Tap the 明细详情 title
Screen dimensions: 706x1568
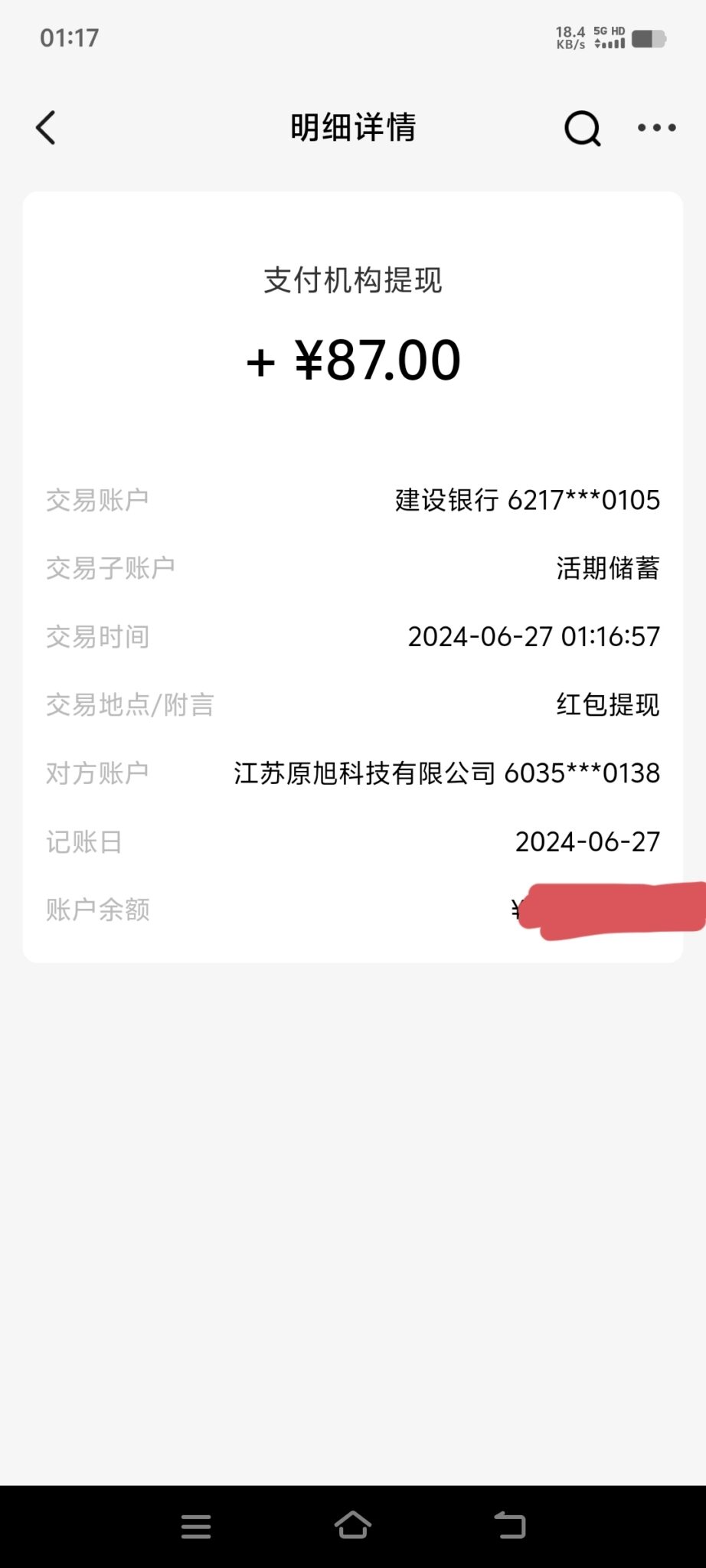[x=352, y=128]
